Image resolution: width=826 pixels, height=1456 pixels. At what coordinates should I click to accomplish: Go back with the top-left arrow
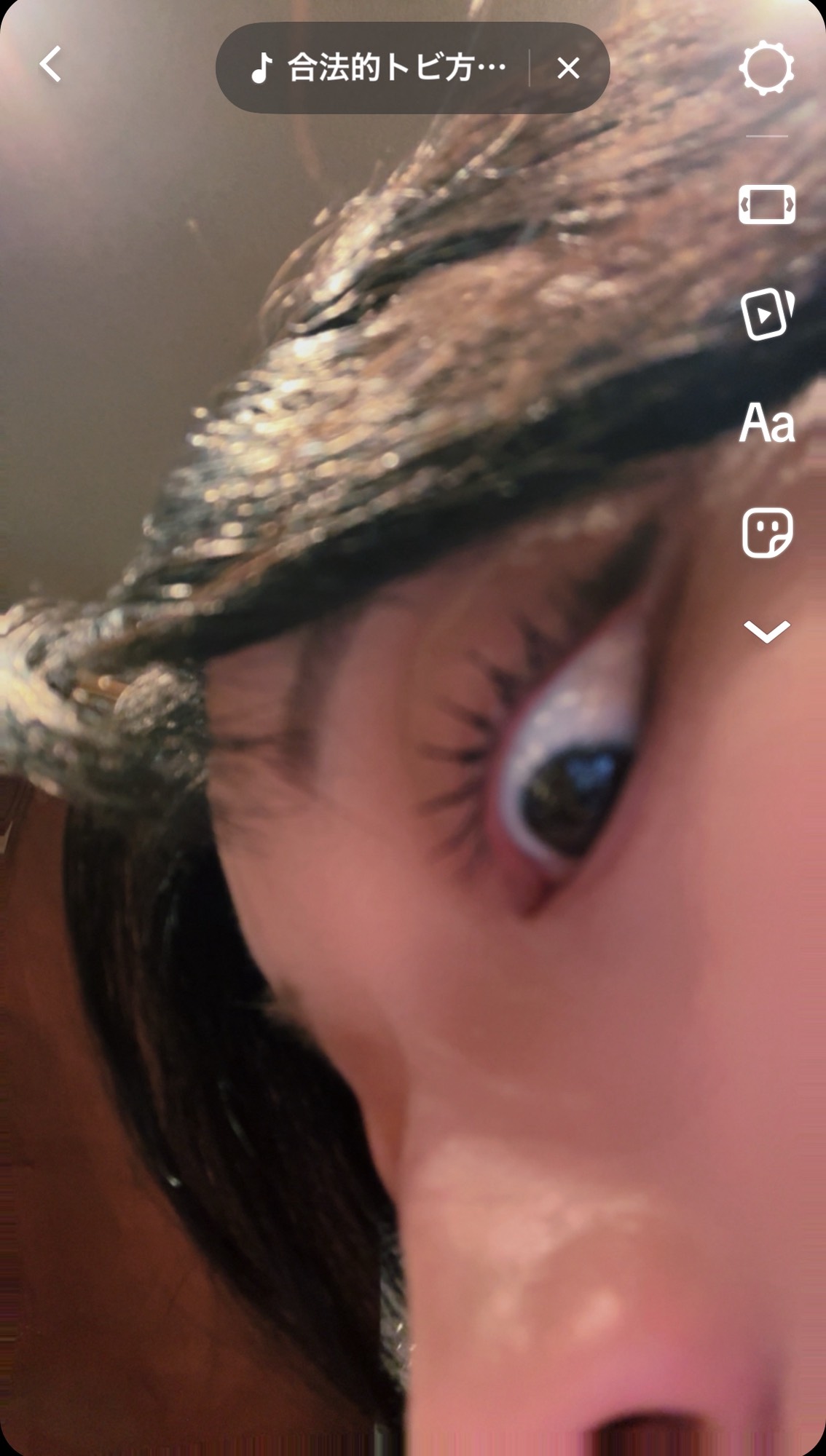[x=50, y=65]
